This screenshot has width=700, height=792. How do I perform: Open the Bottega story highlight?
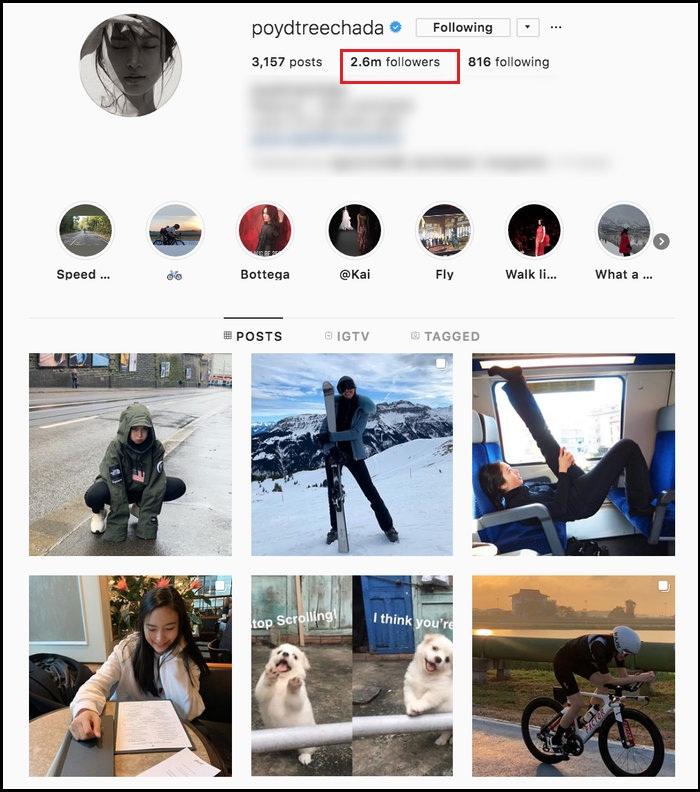(x=265, y=231)
